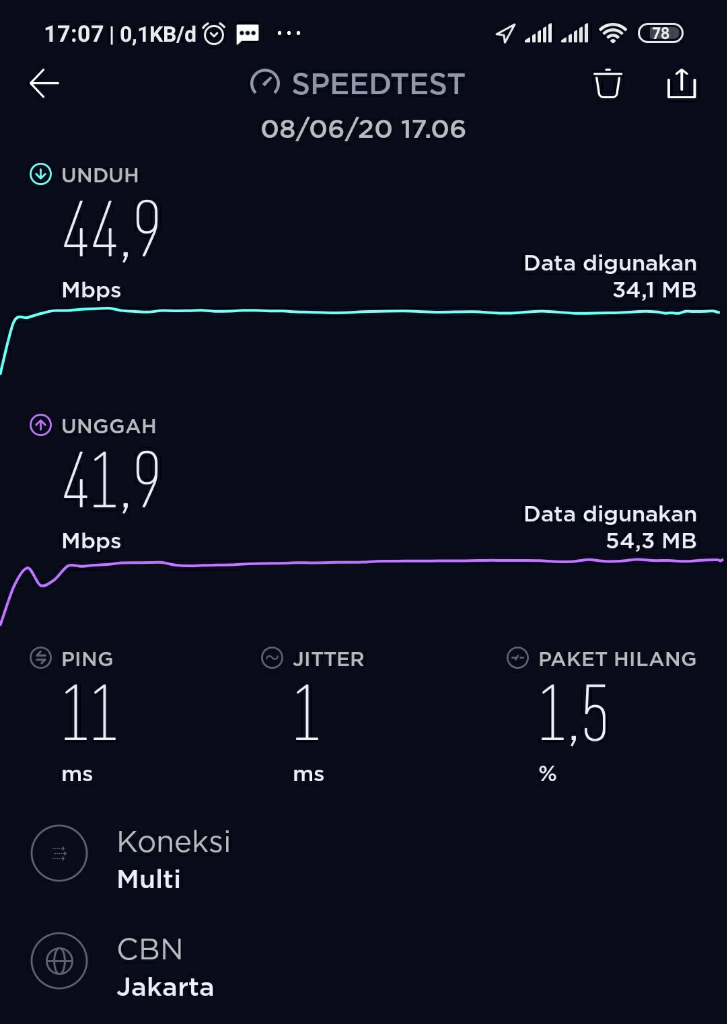Open the three-dot overflow menu in status bar

pyautogui.click(x=288, y=32)
